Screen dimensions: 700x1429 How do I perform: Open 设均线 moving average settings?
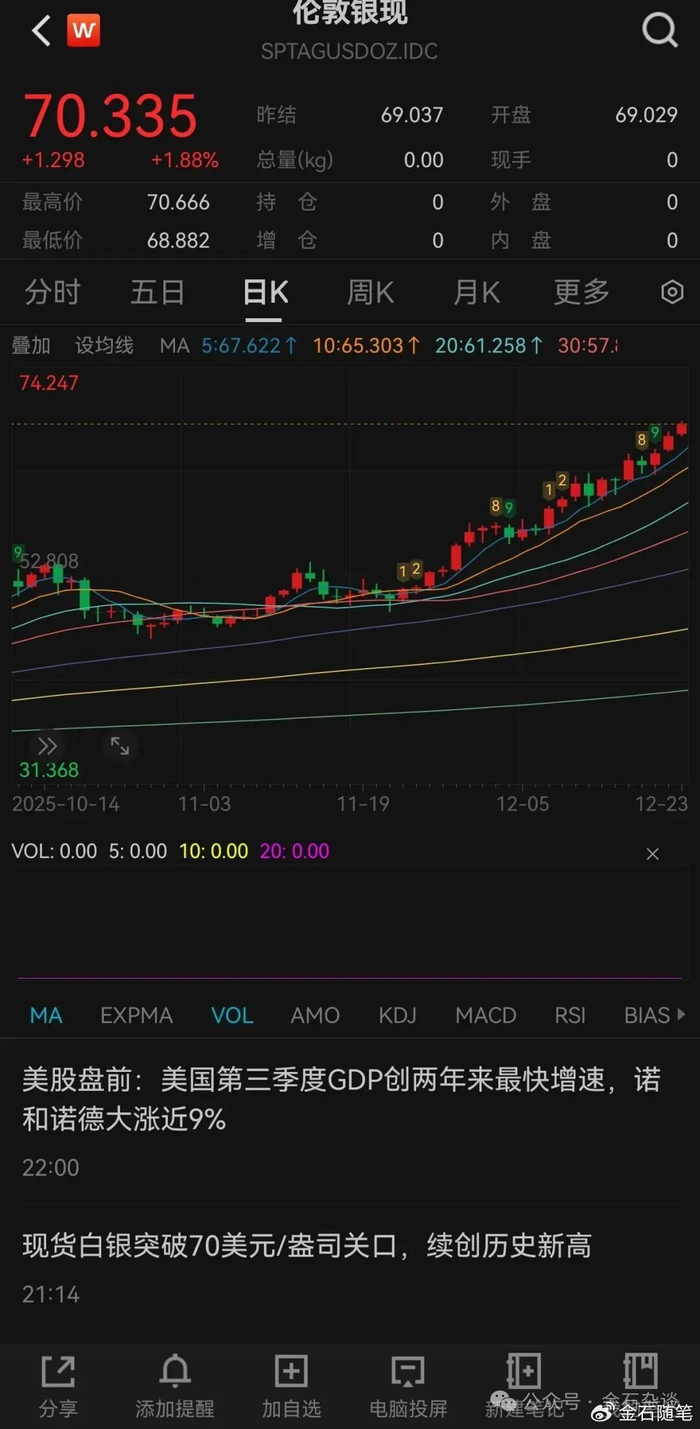click(x=104, y=346)
